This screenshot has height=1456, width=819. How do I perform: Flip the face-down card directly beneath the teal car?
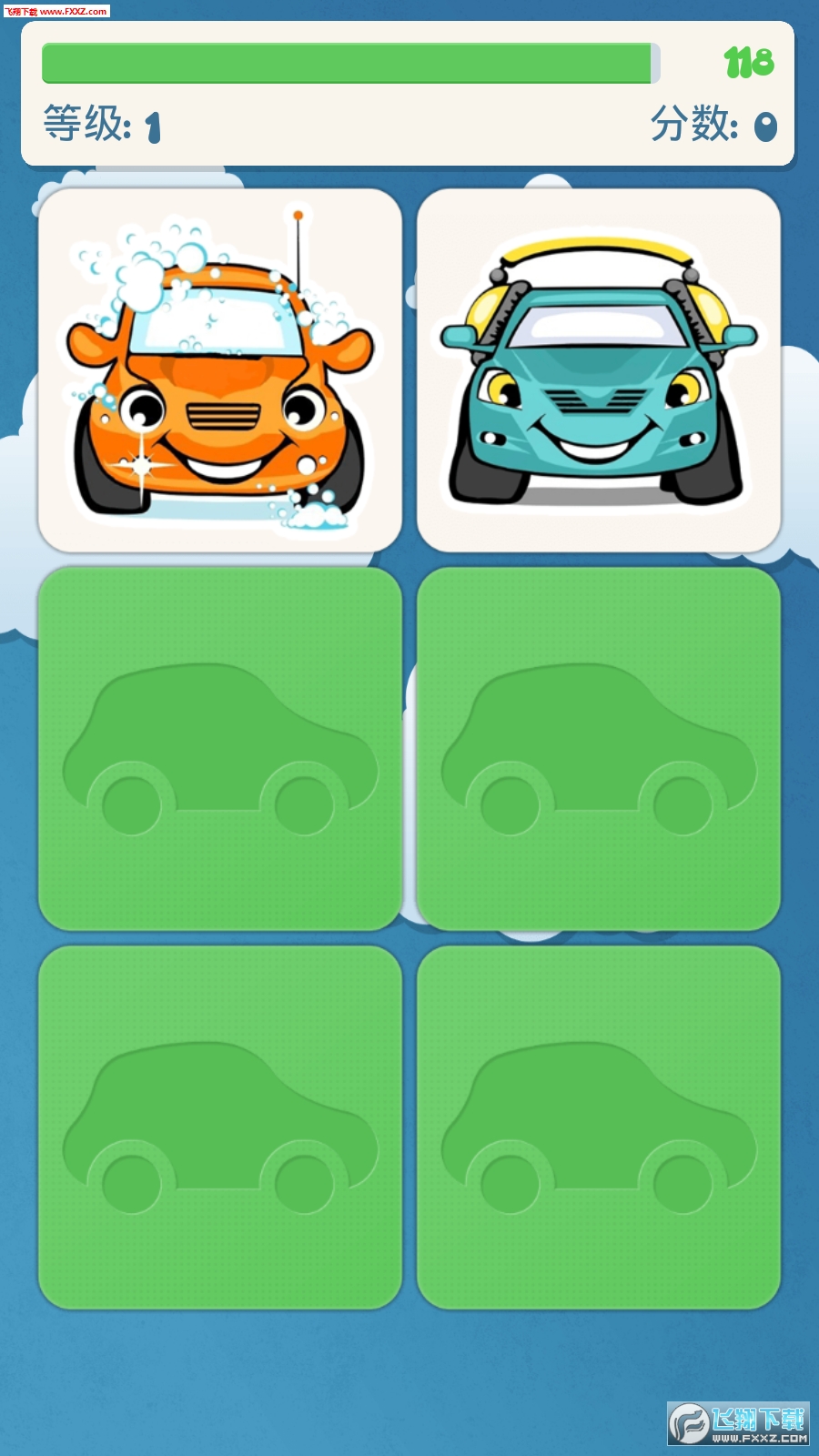click(598, 748)
